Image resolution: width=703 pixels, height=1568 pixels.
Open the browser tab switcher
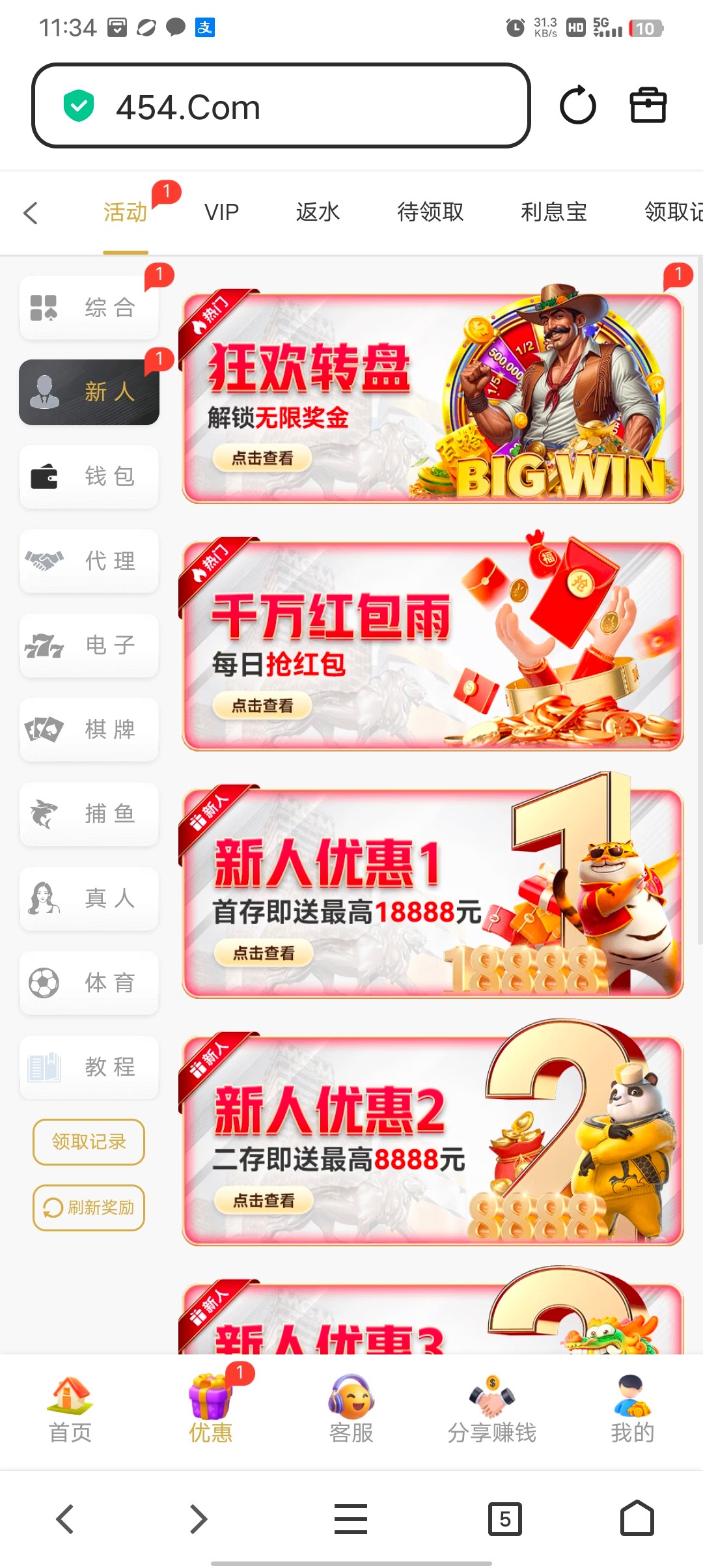point(505,1519)
